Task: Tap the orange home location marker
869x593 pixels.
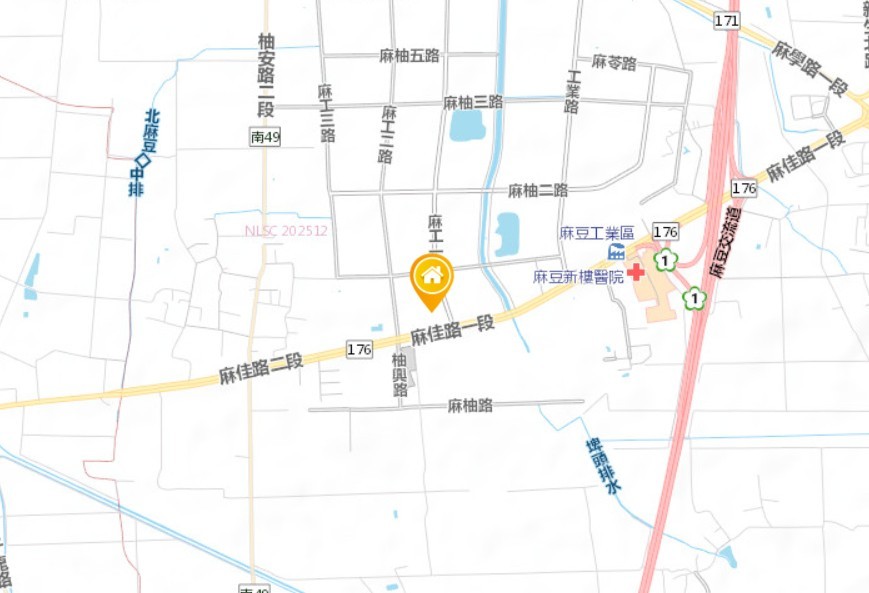Action: pos(432,276)
